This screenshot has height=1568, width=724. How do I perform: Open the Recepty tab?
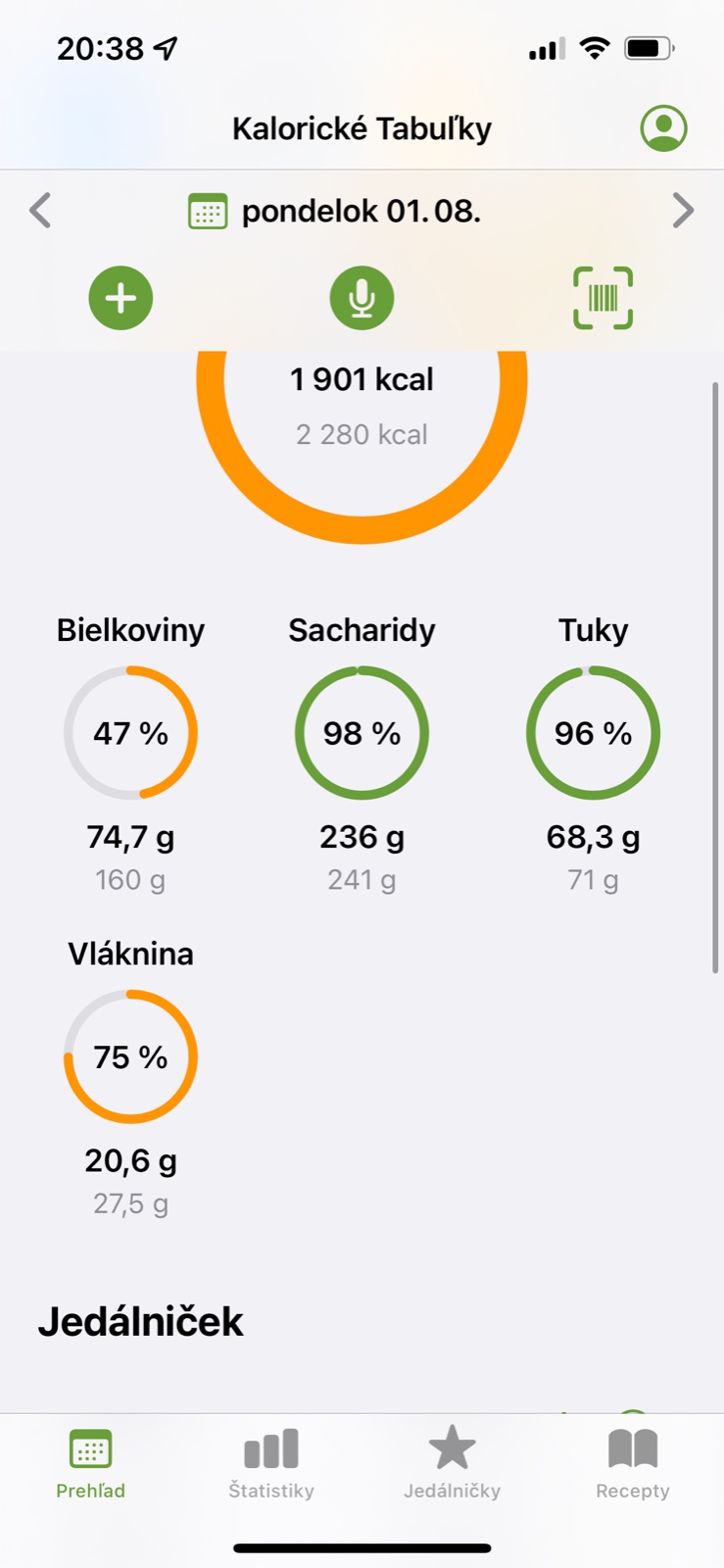[x=633, y=1464]
